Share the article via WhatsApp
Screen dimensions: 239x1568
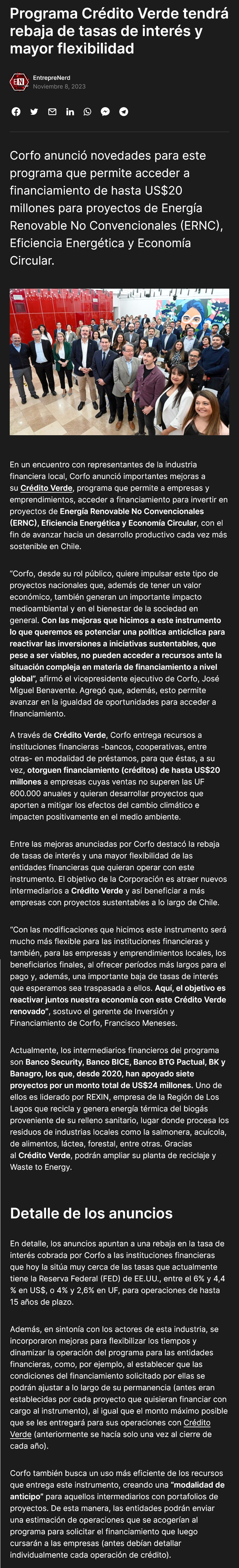pyautogui.click(x=87, y=111)
